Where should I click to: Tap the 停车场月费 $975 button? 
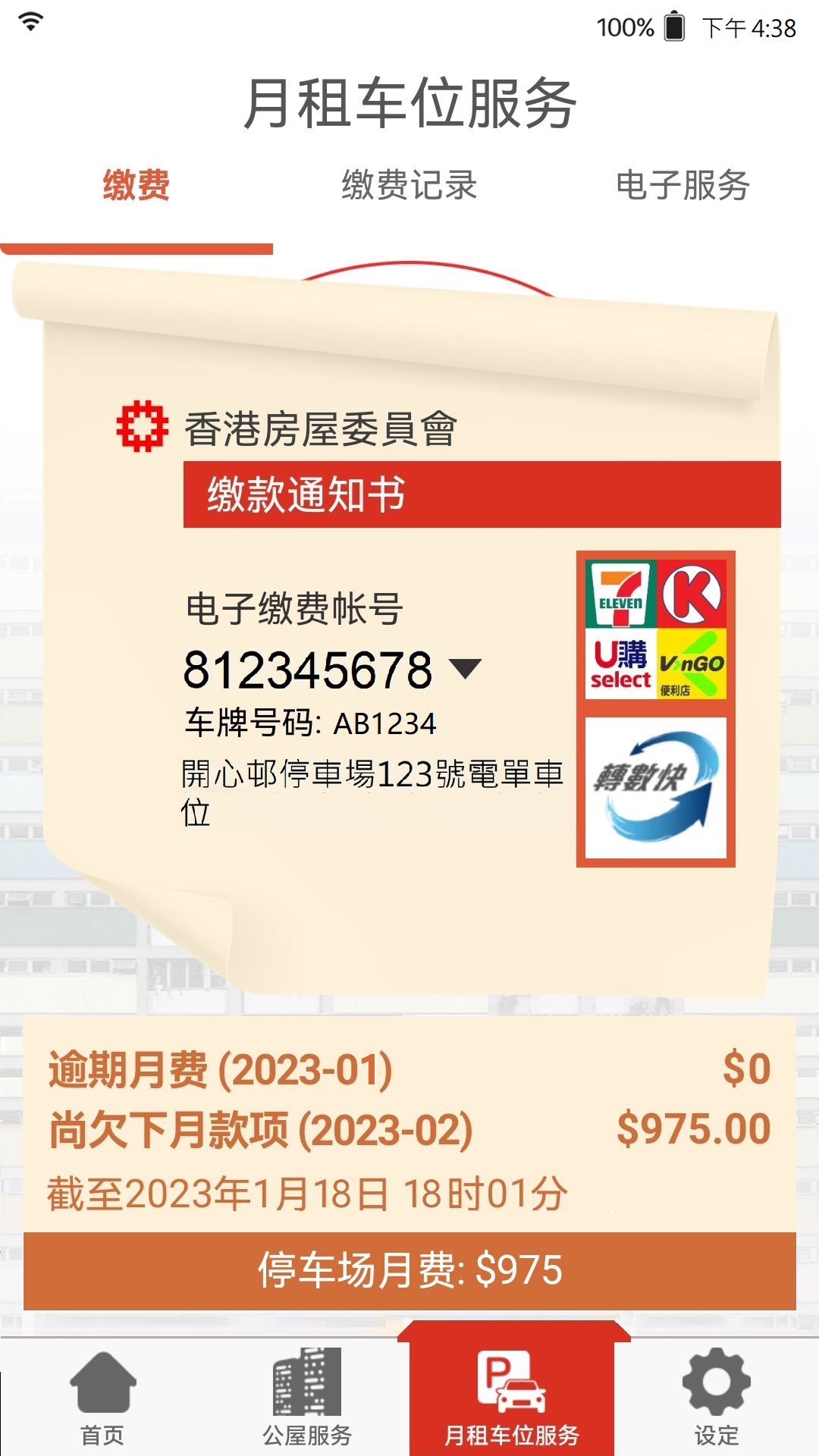tap(409, 1270)
